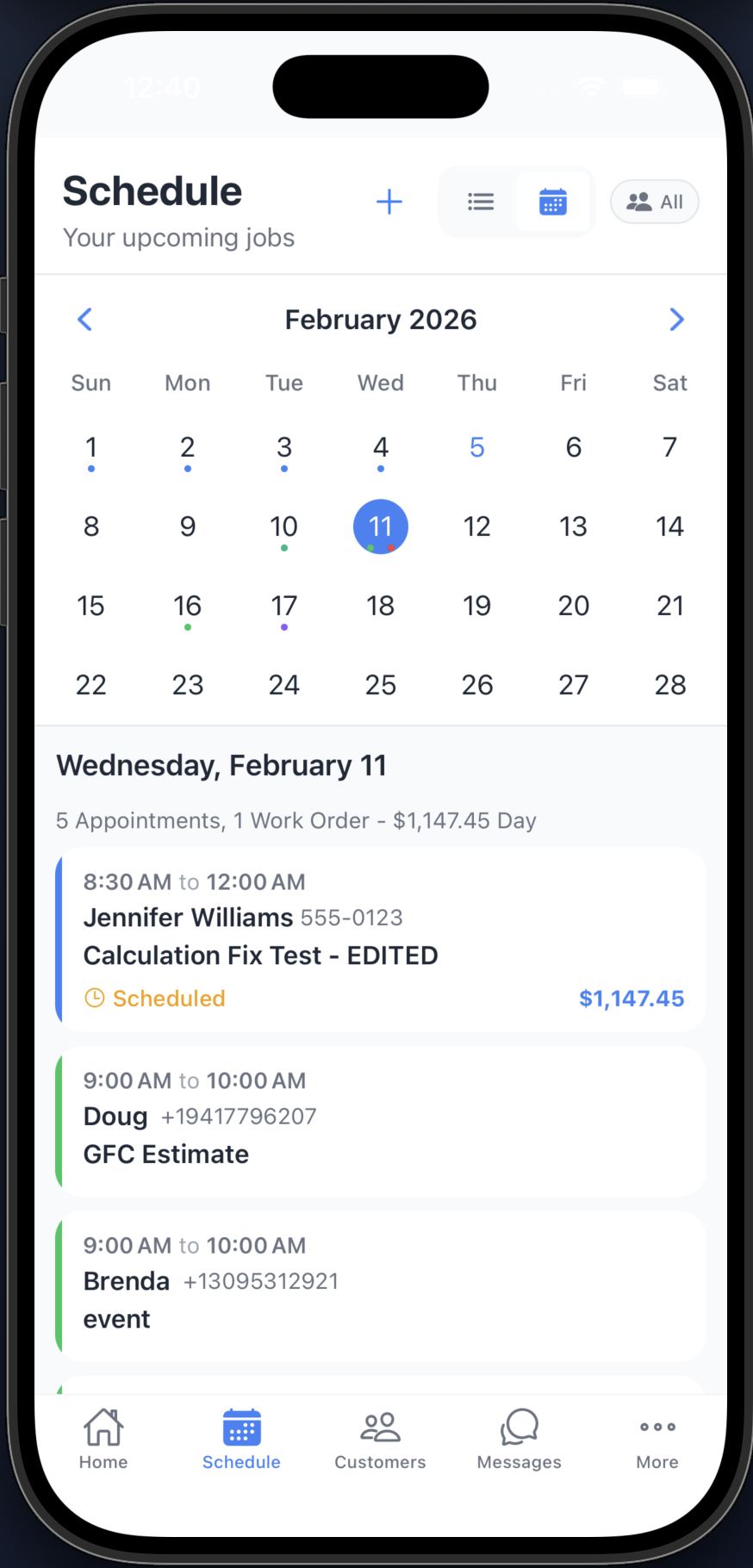Select February 17 on the calendar
The width and height of the screenshot is (753, 1568).
click(283, 606)
